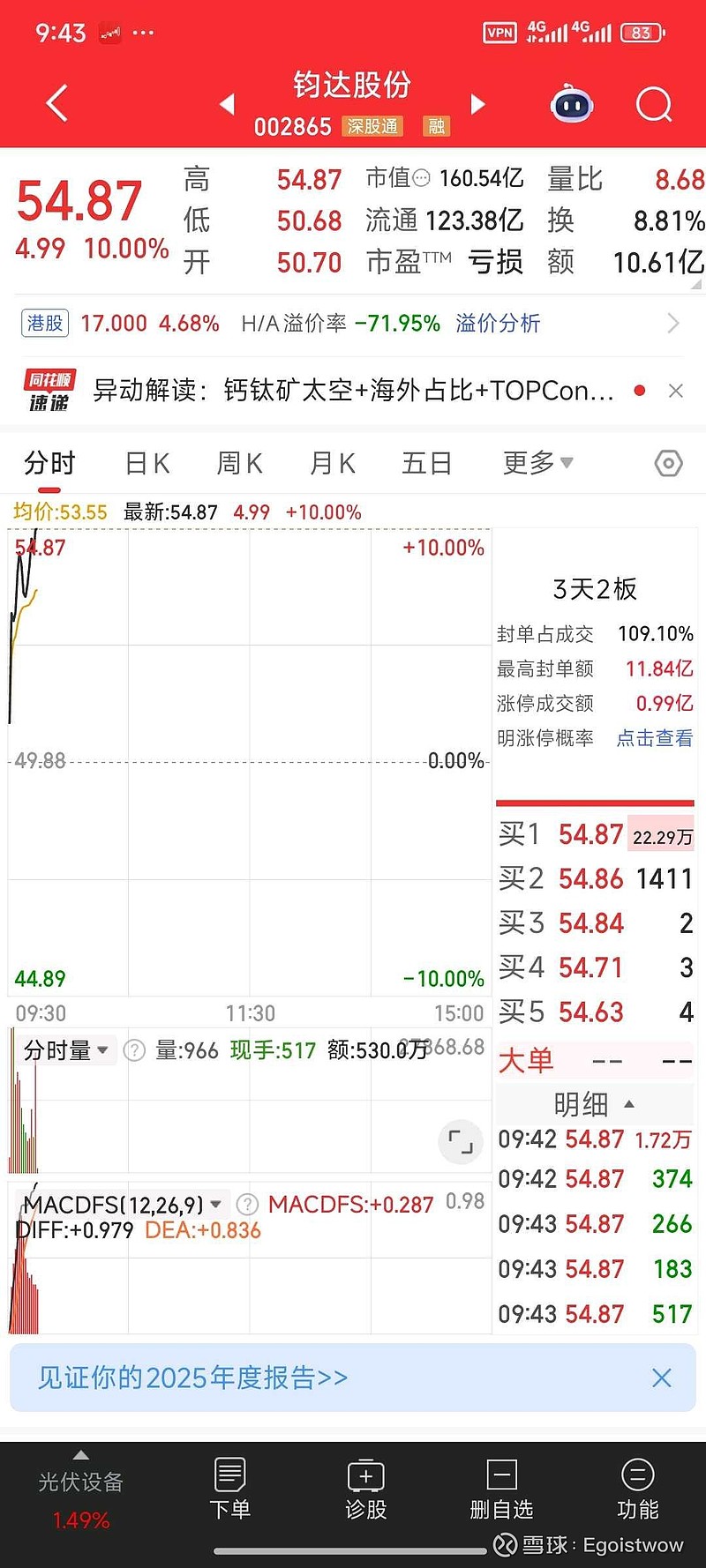Switch to the 日K daily chart tab
The width and height of the screenshot is (706, 1568).
[x=146, y=462]
